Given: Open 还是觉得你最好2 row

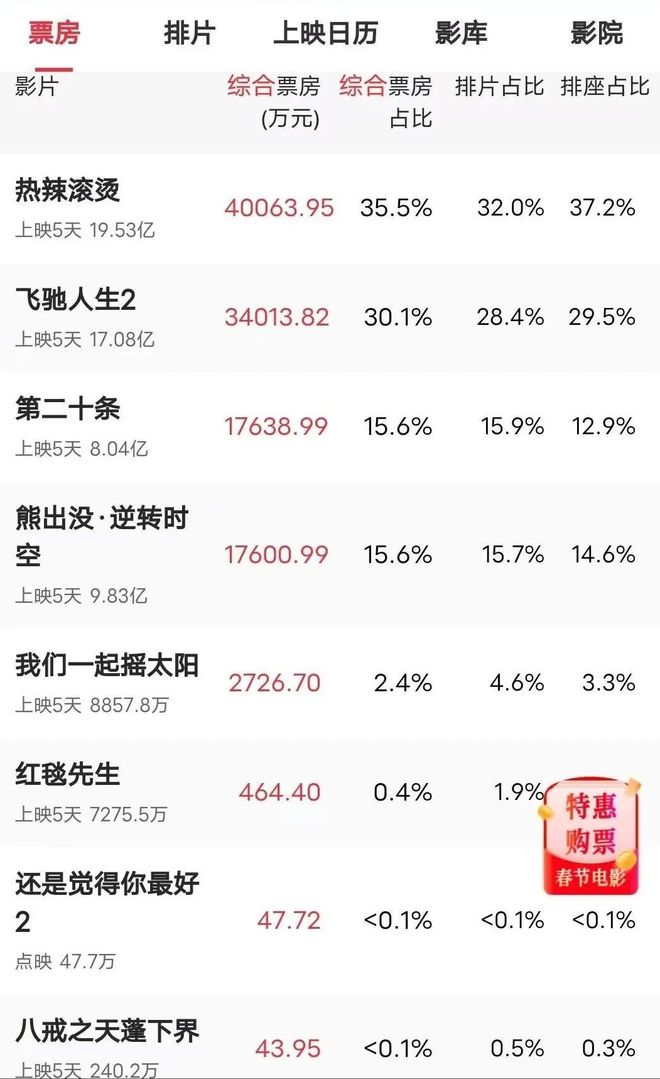Looking at the screenshot, I should 330,921.
